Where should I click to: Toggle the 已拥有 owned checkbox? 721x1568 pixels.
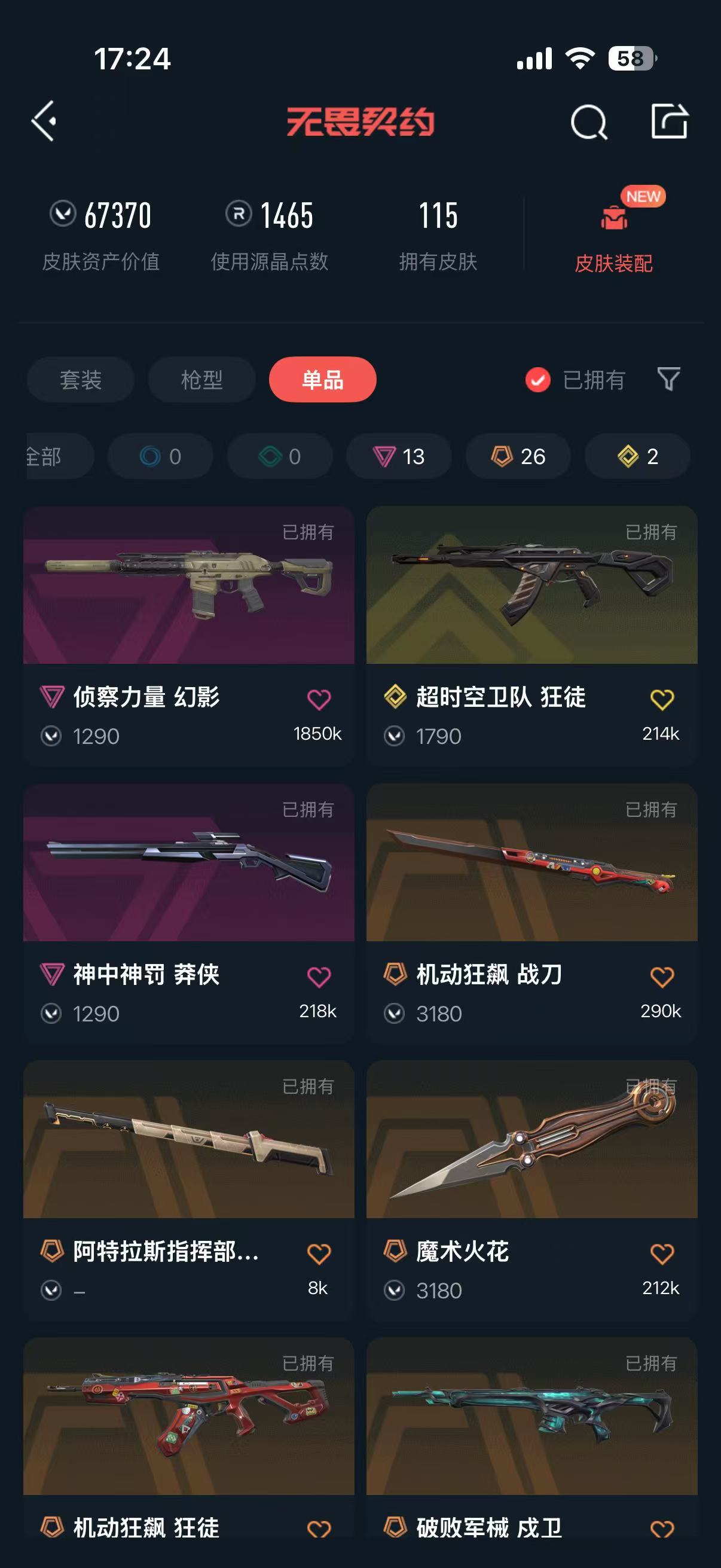(x=538, y=380)
